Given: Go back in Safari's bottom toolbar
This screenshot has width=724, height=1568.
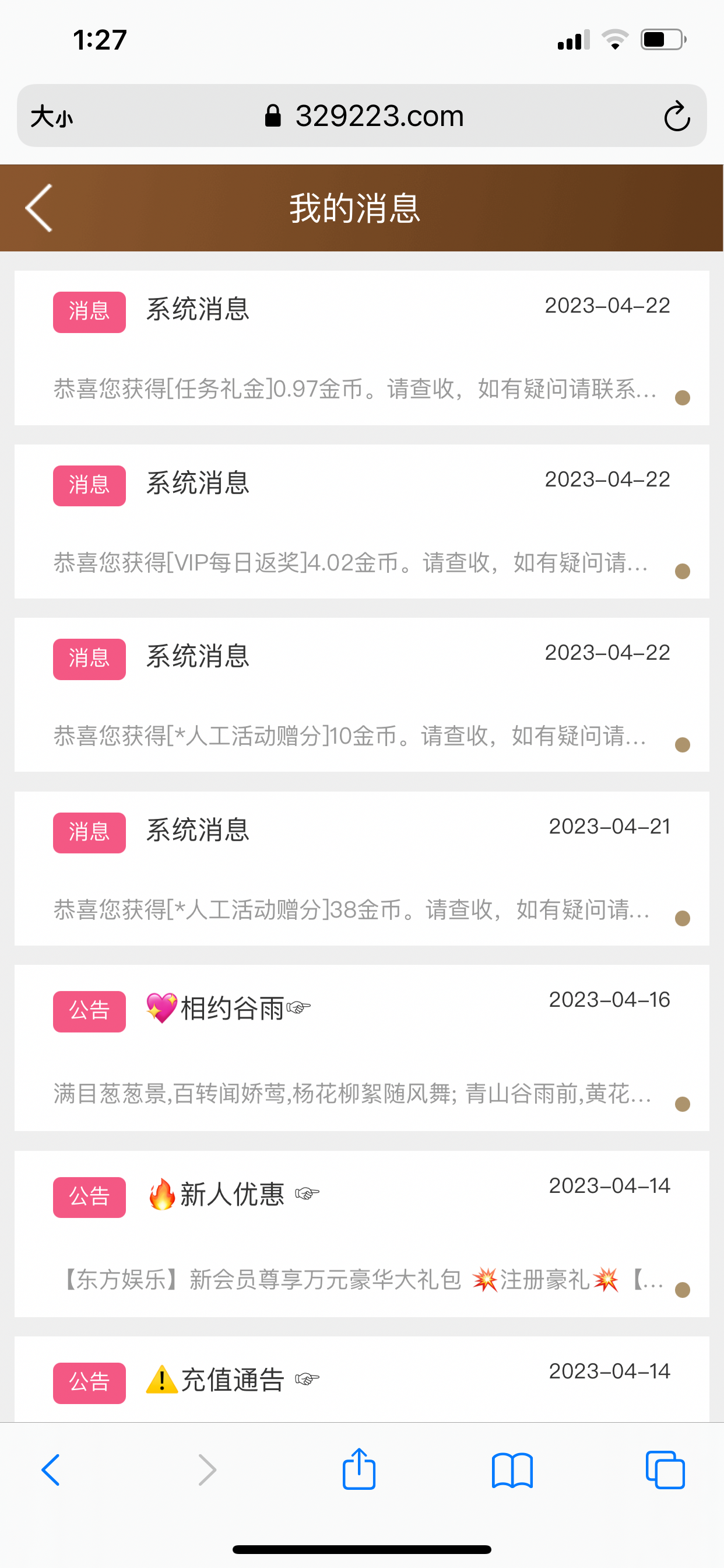Looking at the screenshot, I should click(x=51, y=1470).
